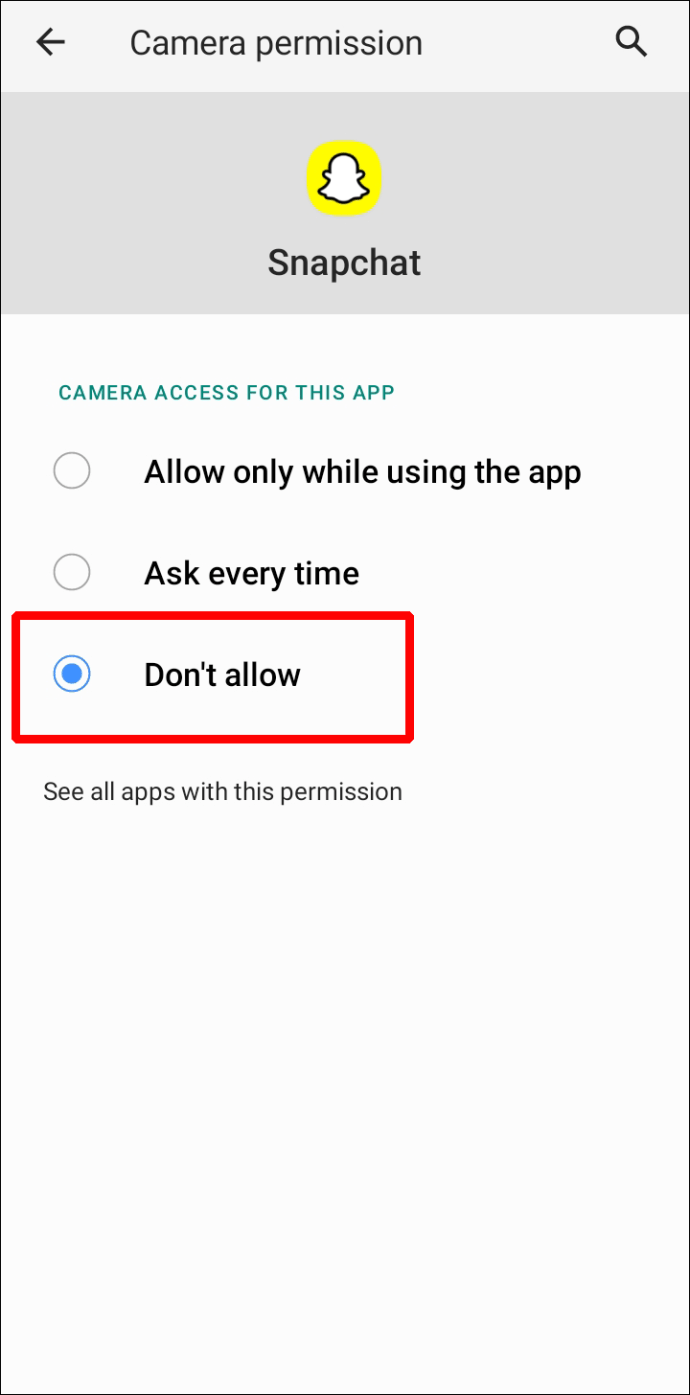Open the search icon in the app bar
Screen dimensions: 690x1395
click(631, 42)
